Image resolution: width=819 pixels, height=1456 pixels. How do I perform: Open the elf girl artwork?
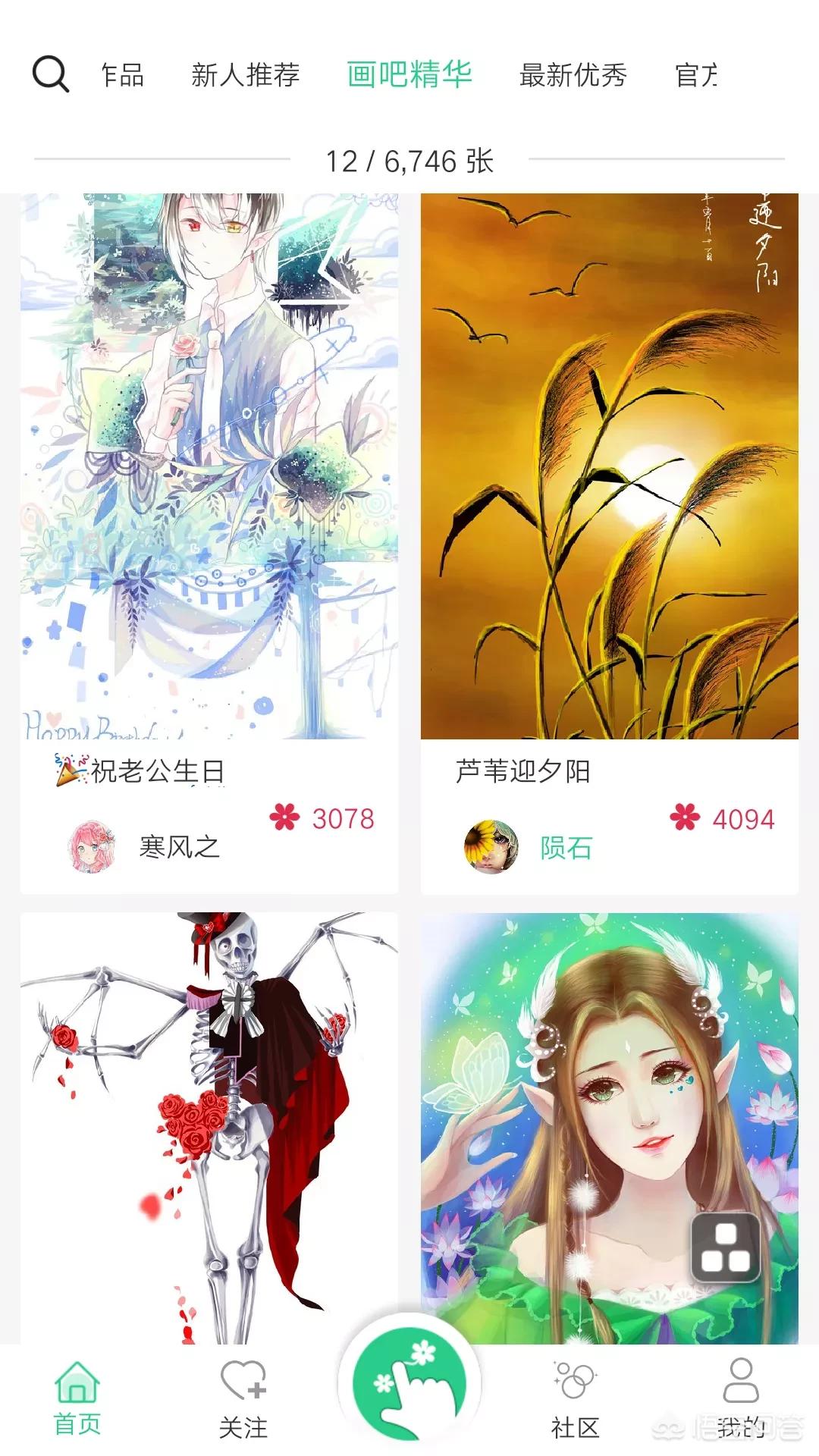(610, 1128)
